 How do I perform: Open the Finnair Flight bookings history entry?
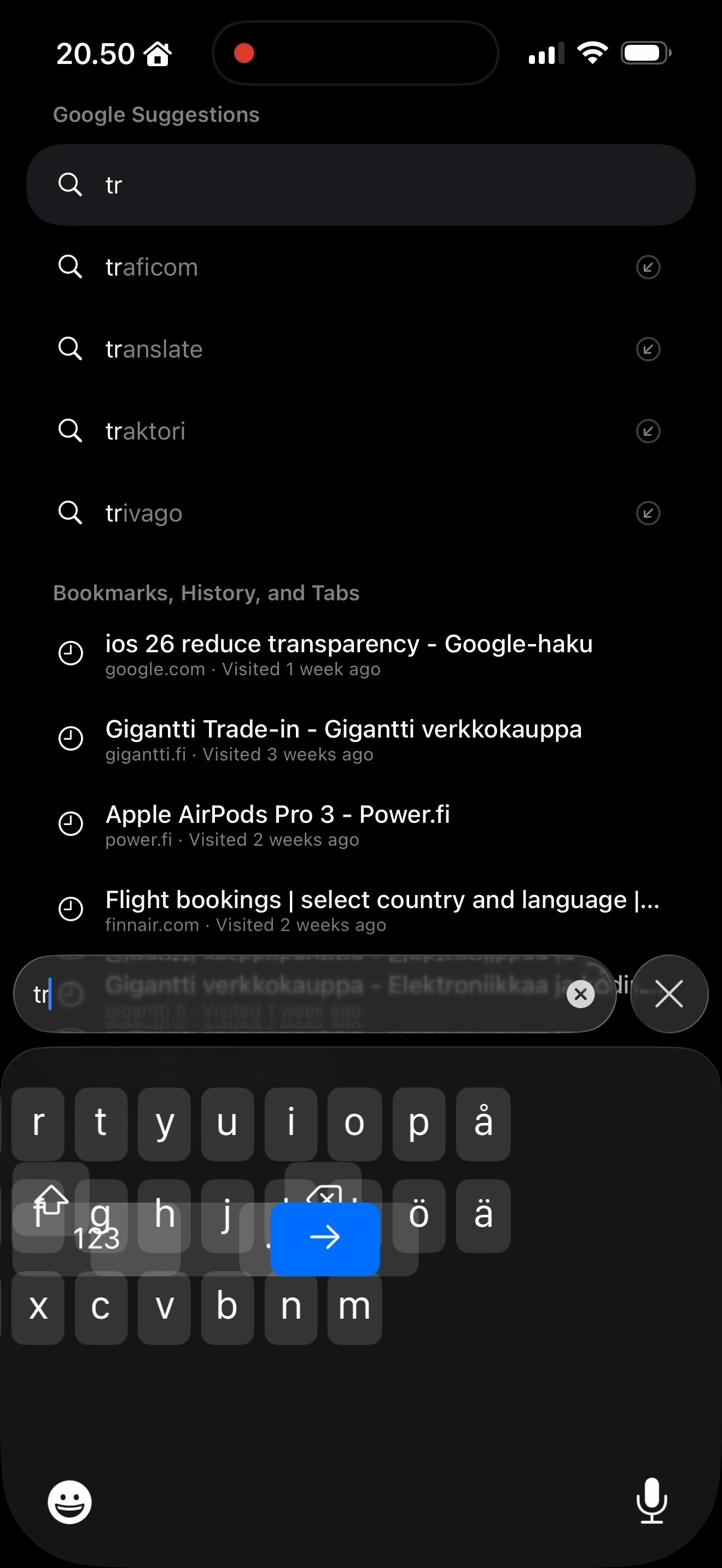382,909
